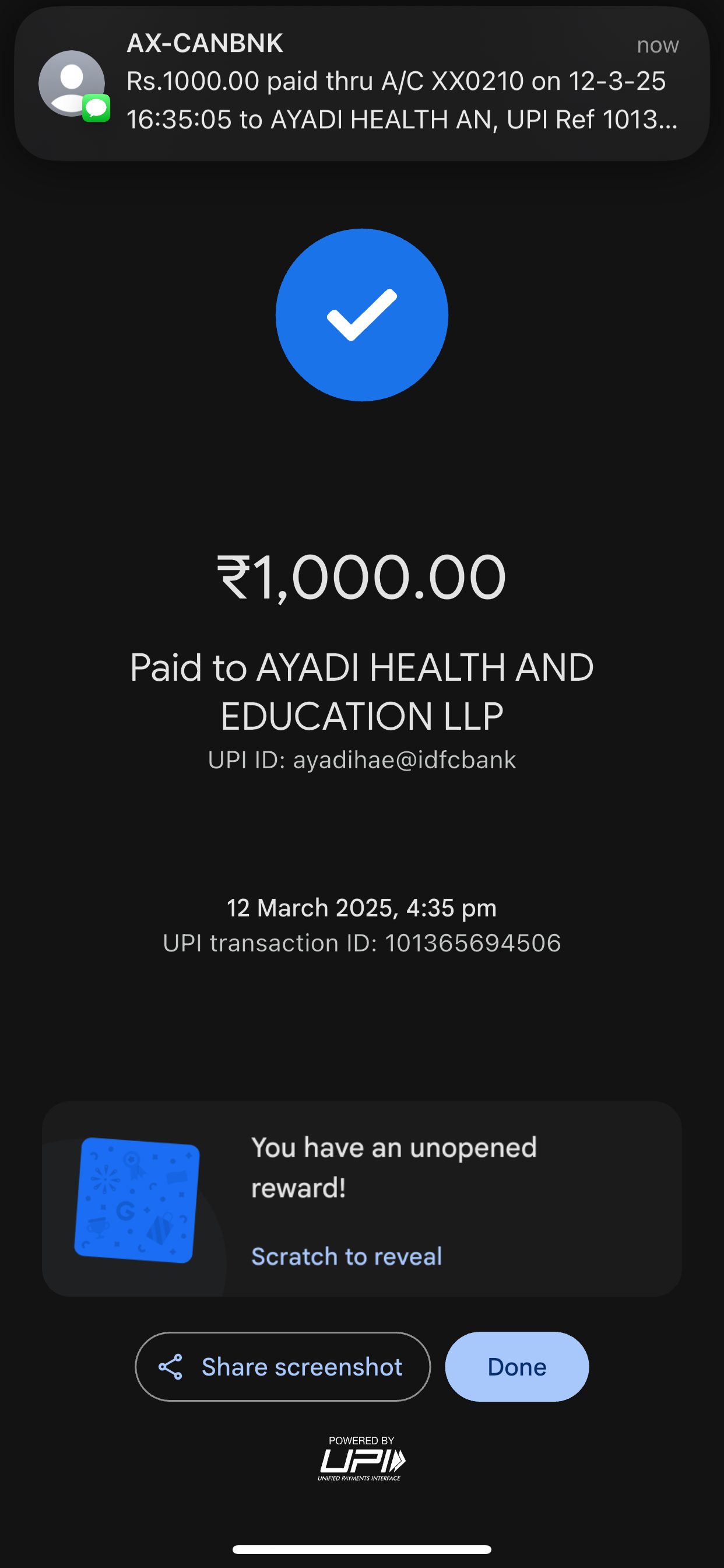Open the blue unopened reward scratch card
Viewport: 724px width, 1568px height.
(x=137, y=1200)
